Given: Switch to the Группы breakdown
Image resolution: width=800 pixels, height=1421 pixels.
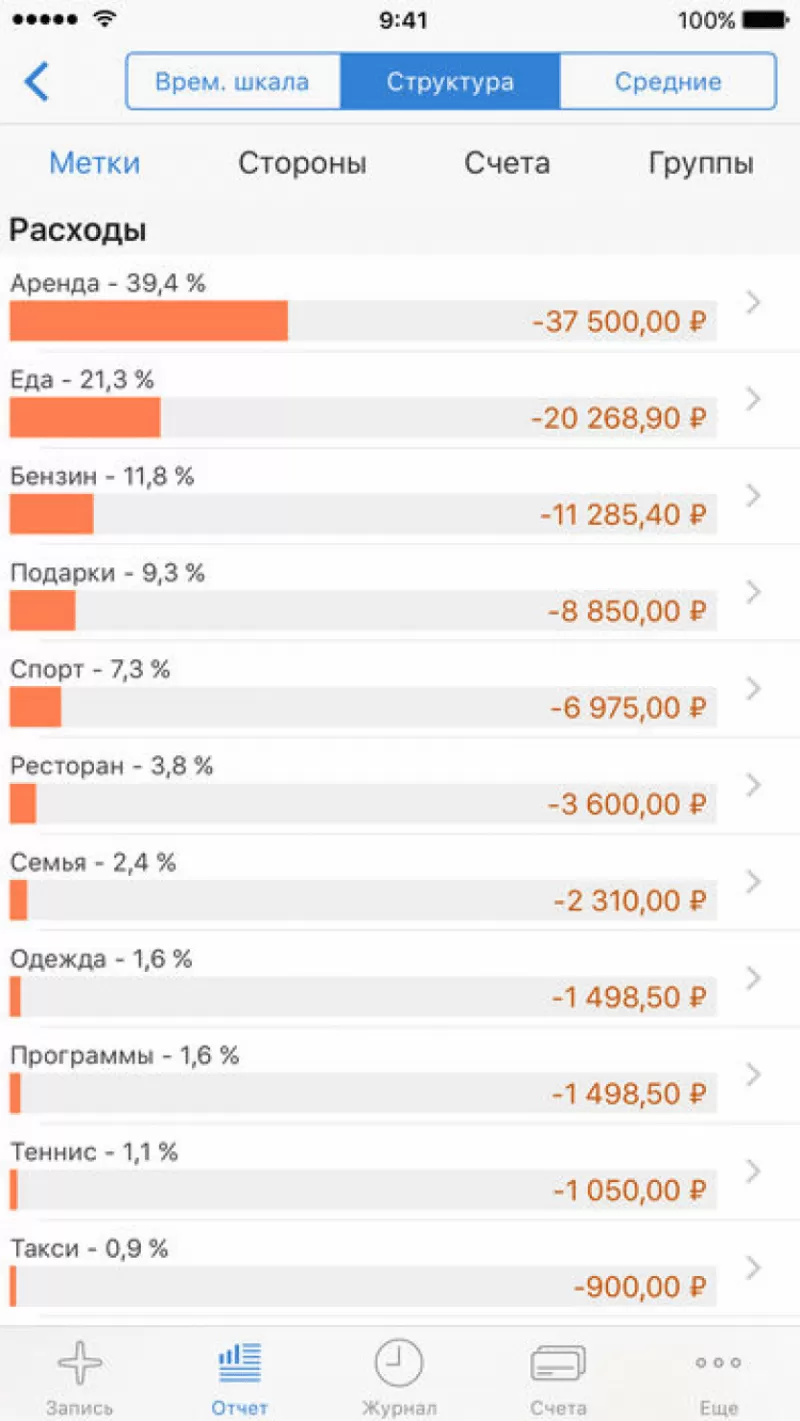Looking at the screenshot, I should 700,163.
